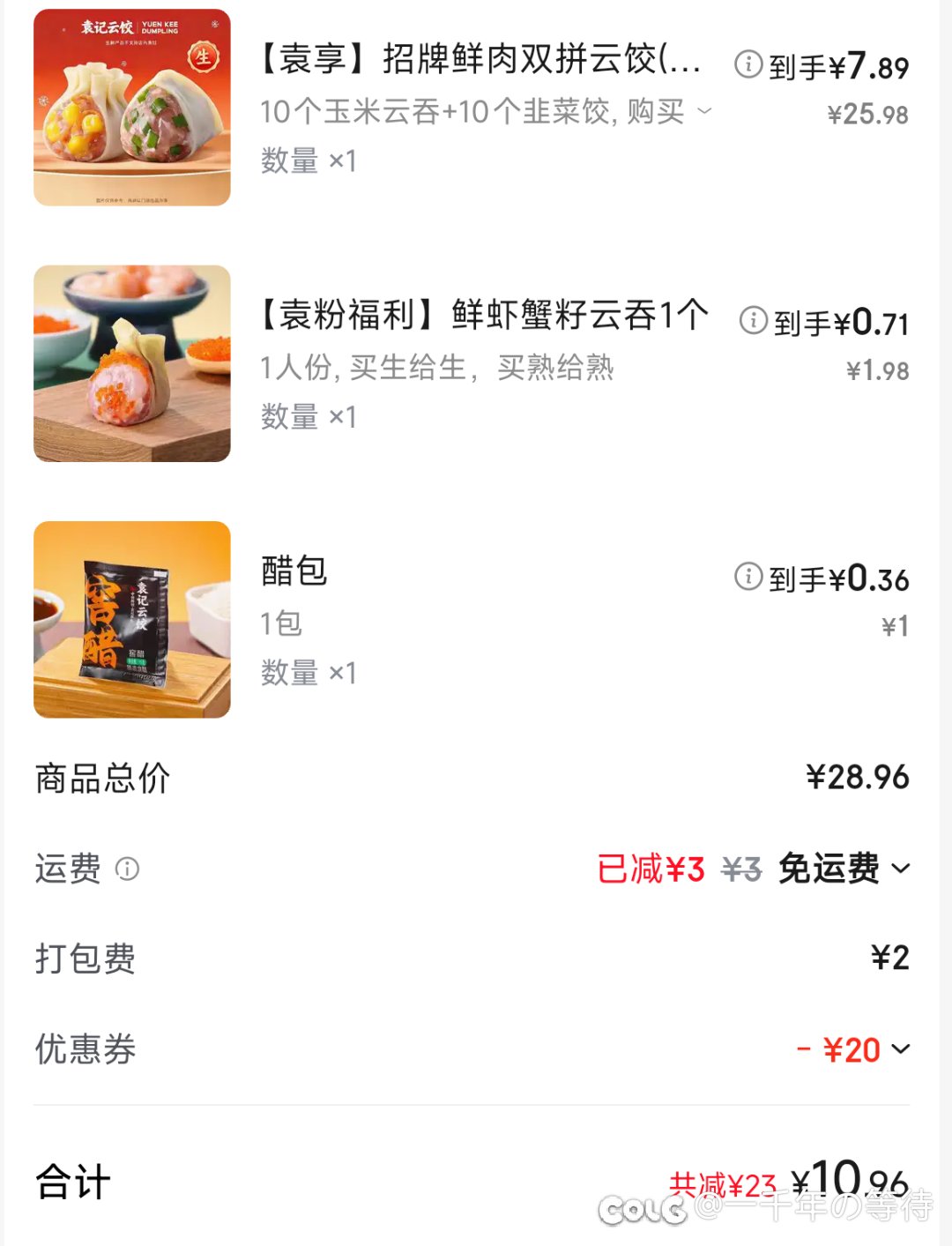Tap the vinegar packet product image

click(130, 620)
